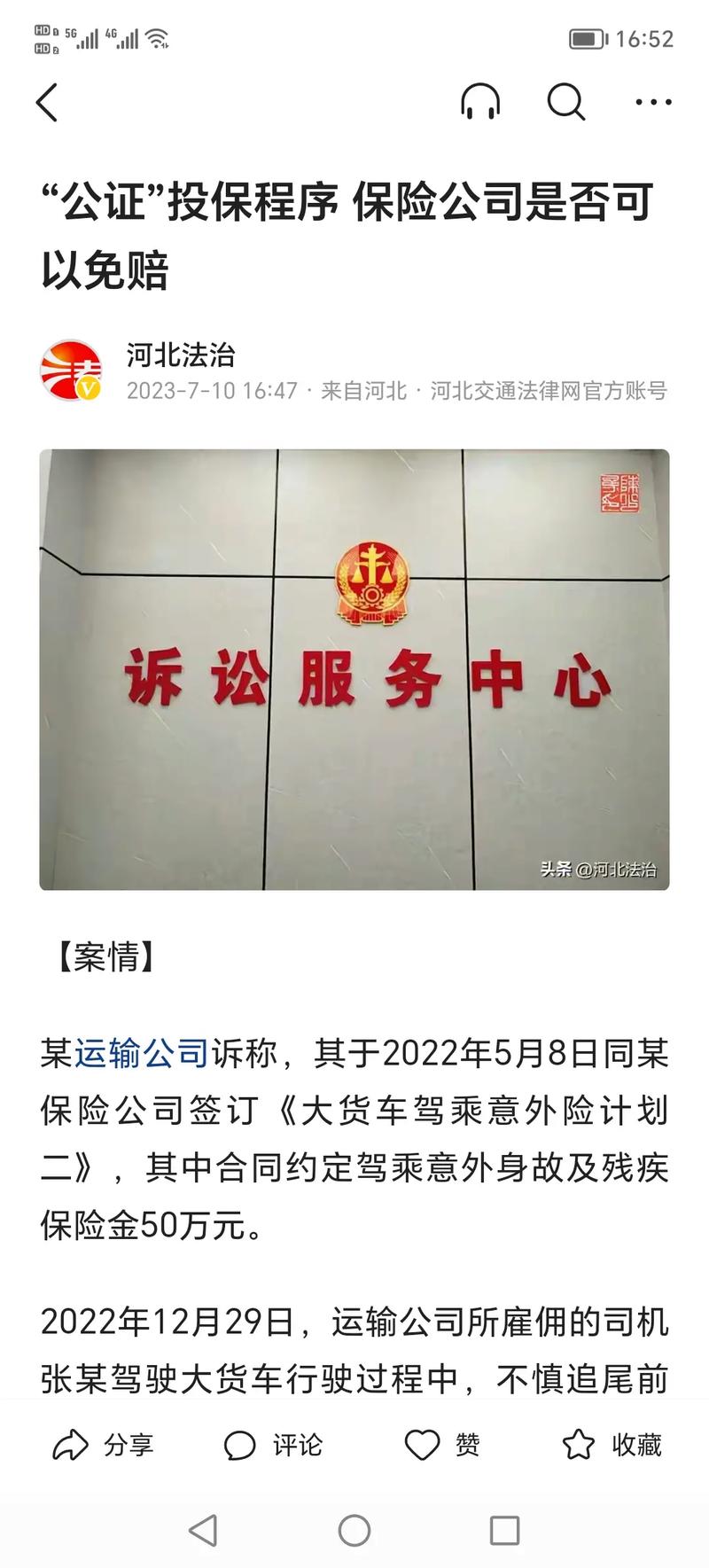Open the 运输公司 blue link
Viewport: 709px width, 1568px height.
point(141,1054)
